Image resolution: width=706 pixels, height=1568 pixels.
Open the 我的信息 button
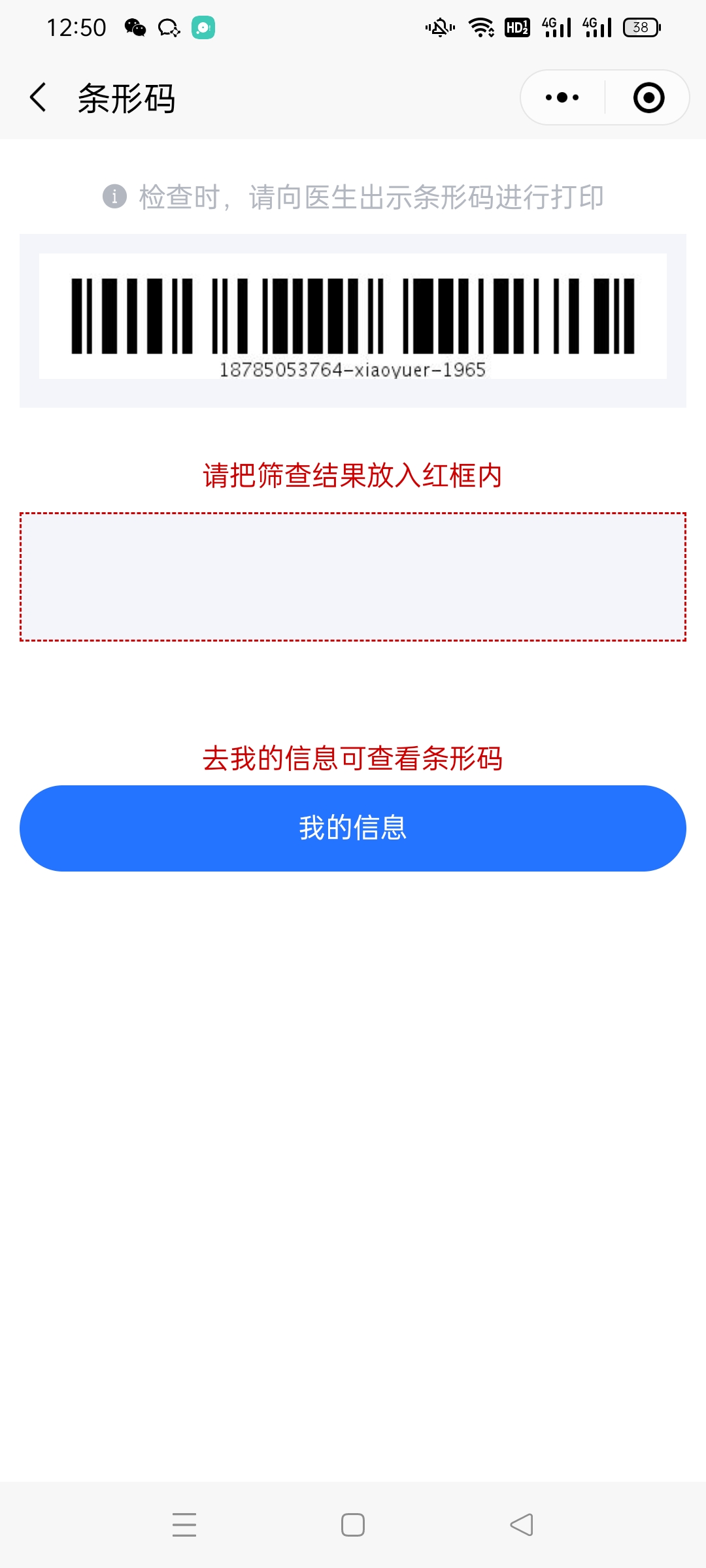[x=353, y=828]
